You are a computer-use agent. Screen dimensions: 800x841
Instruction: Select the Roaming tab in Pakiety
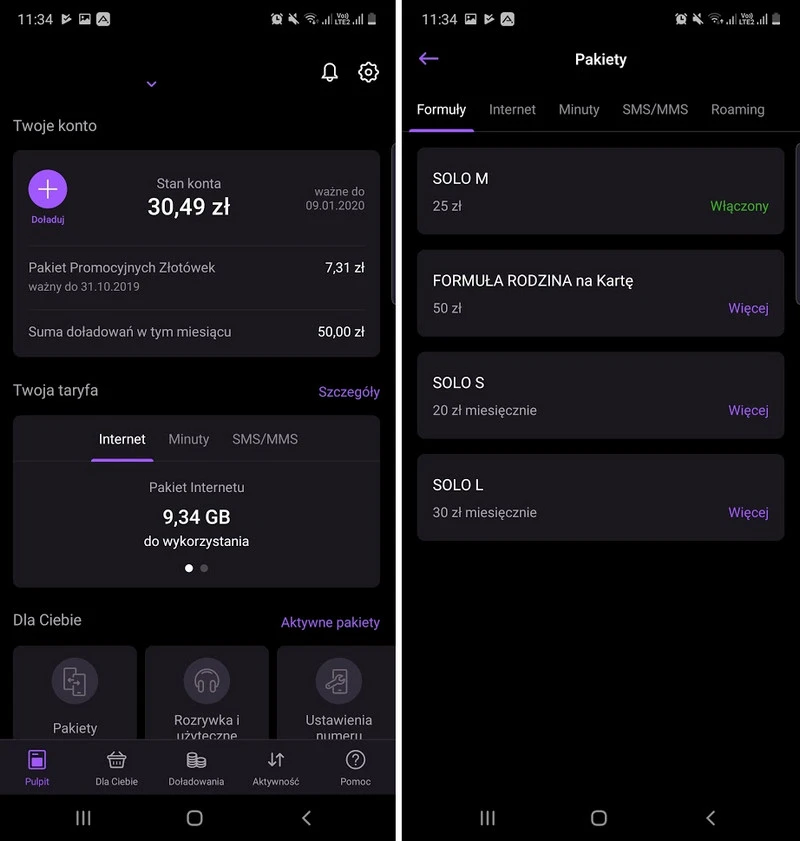(737, 110)
